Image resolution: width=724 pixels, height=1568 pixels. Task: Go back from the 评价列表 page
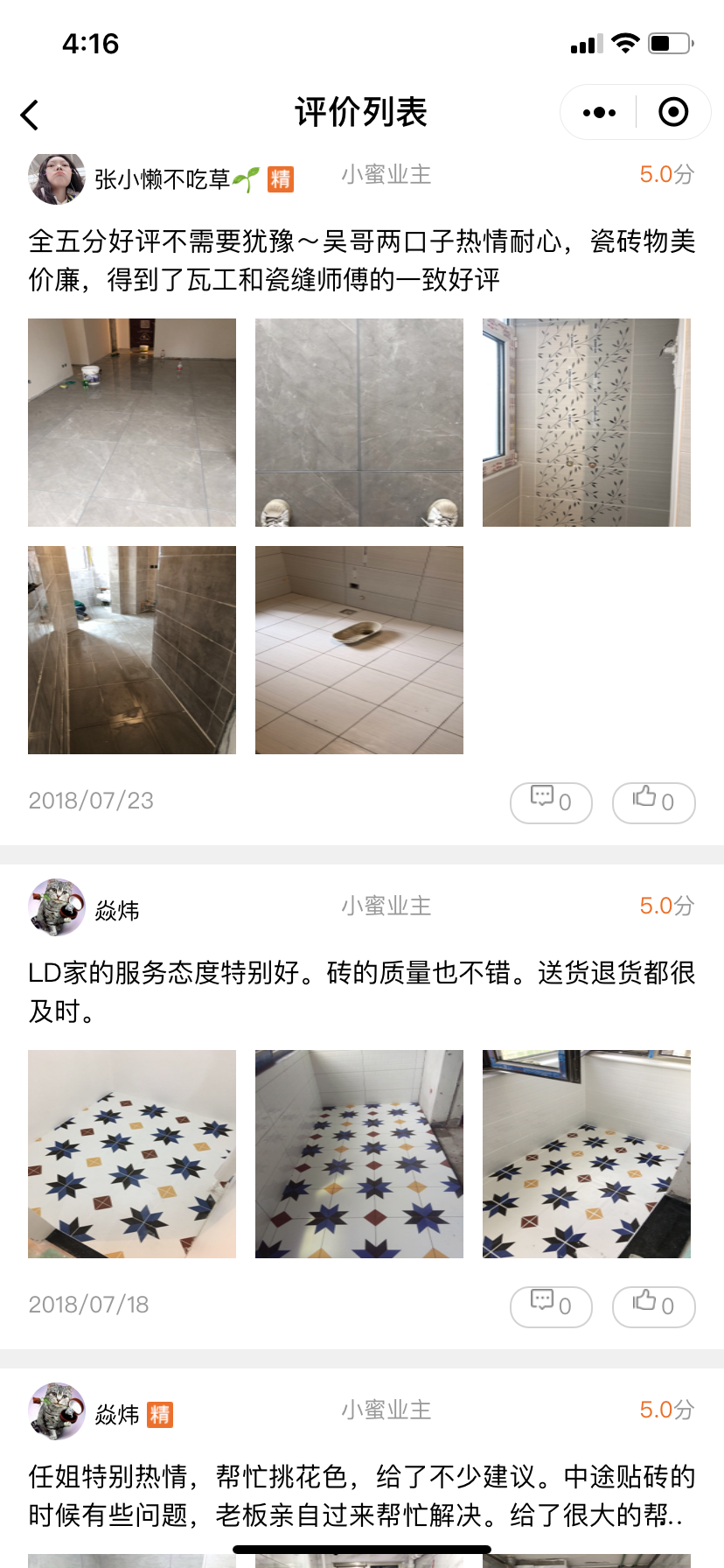click(31, 114)
